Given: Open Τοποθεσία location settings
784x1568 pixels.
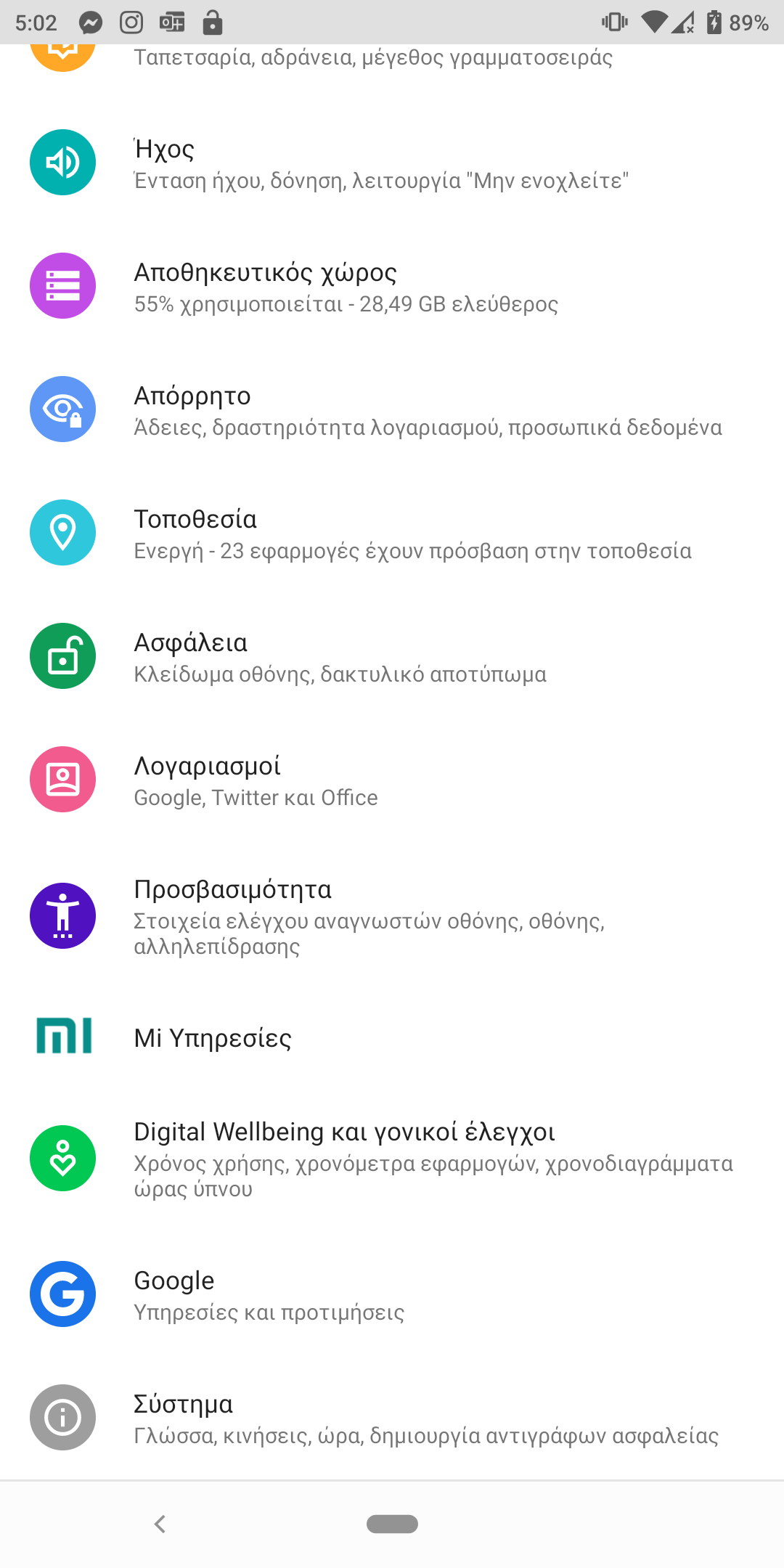Looking at the screenshot, I should 392,533.
